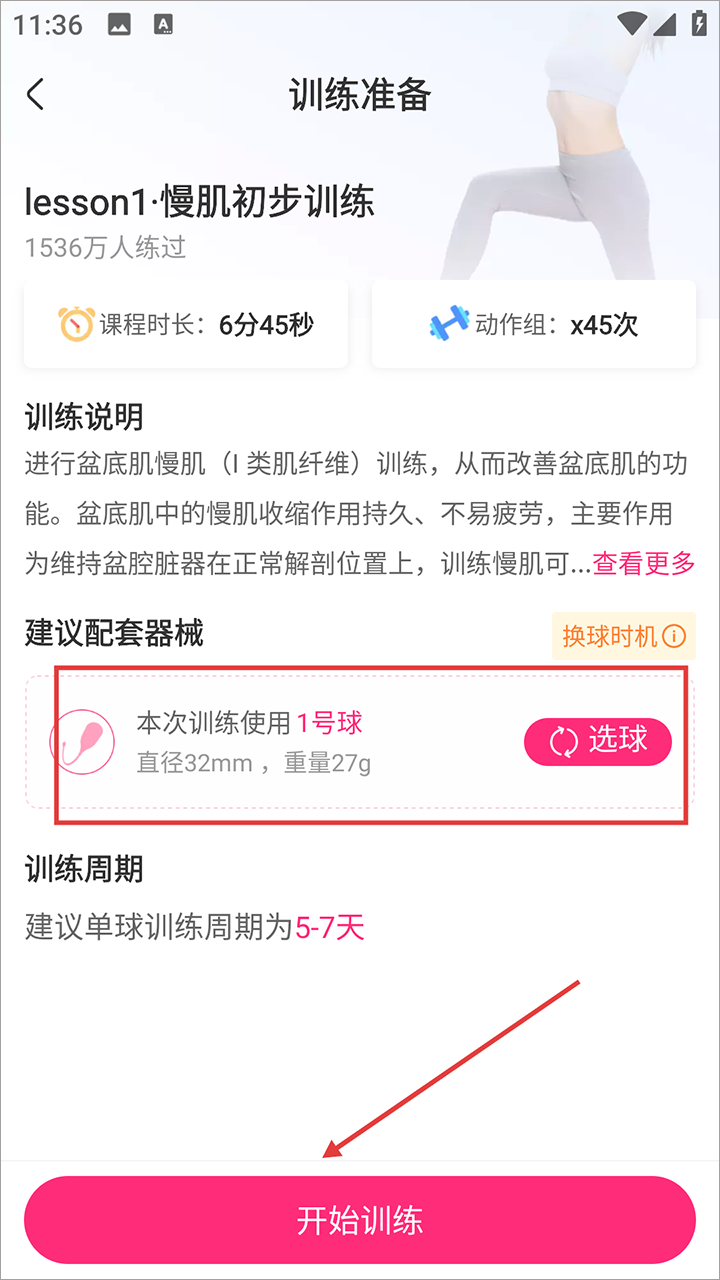720x1280 pixels.
Task: Expand description with 查看更多 link
Action: click(643, 563)
